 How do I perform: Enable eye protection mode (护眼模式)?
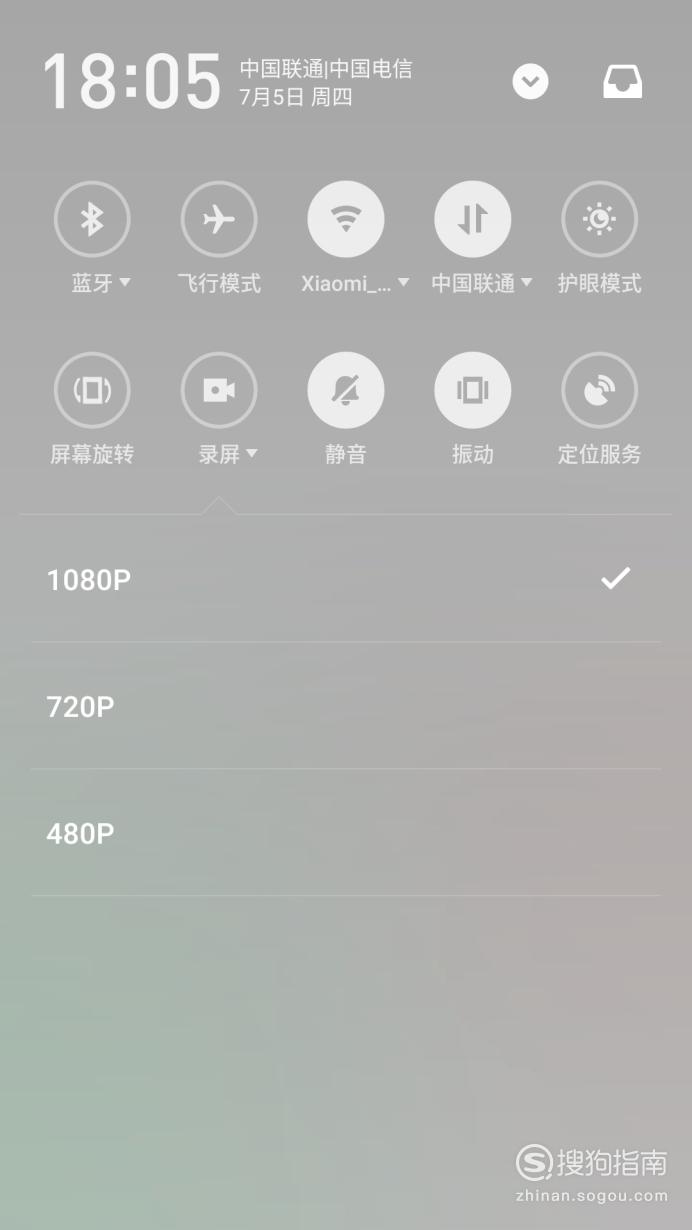[x=600, y=219]
